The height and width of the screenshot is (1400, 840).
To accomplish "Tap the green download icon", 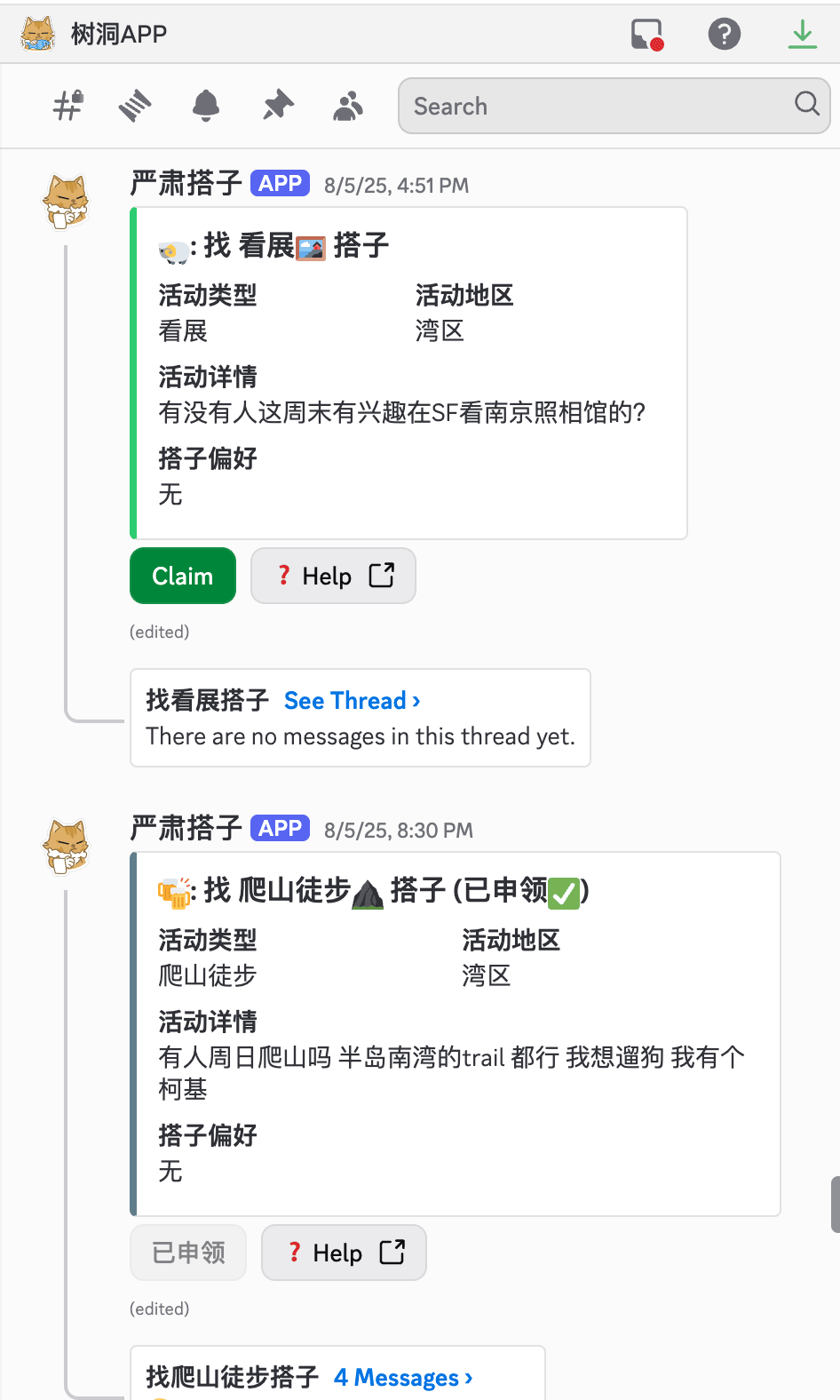I will [x=803, y=34].
